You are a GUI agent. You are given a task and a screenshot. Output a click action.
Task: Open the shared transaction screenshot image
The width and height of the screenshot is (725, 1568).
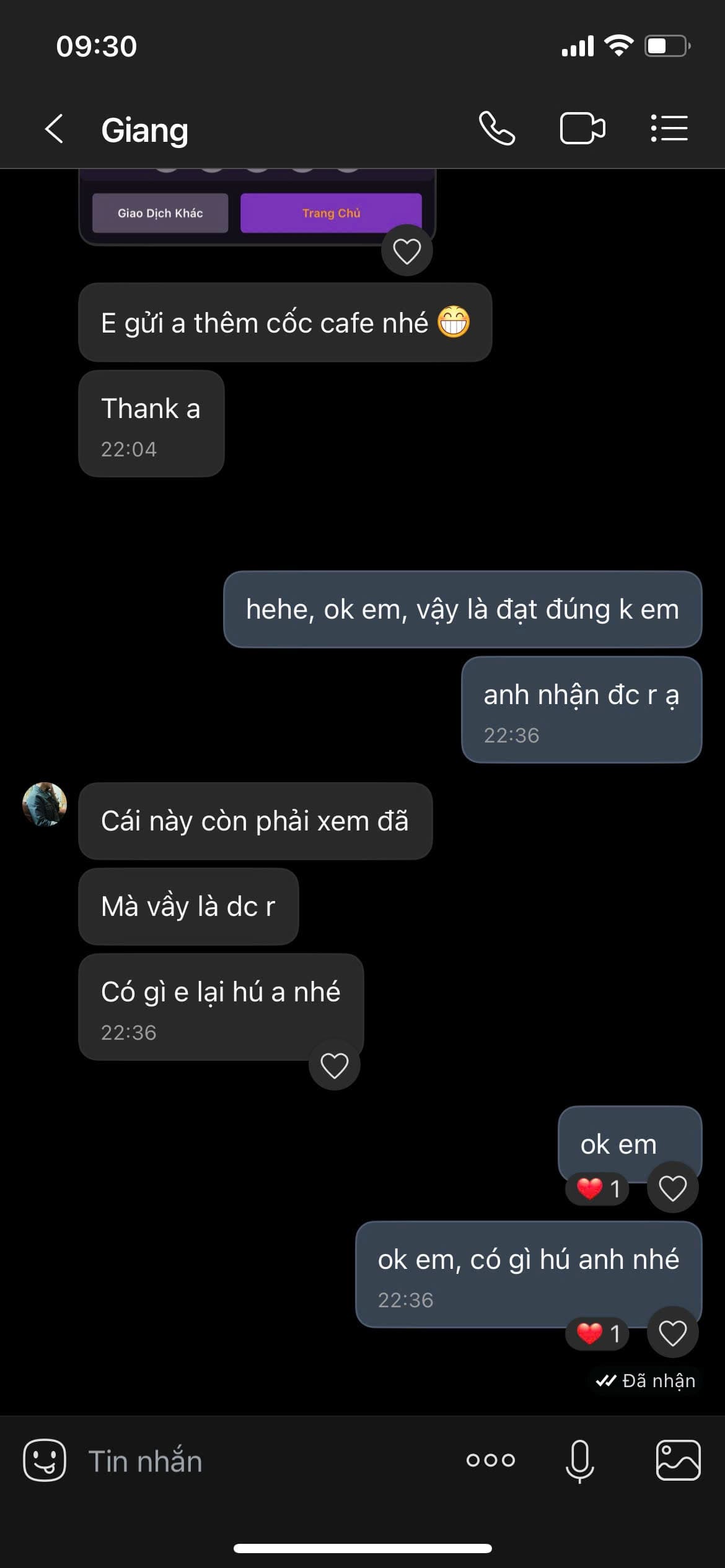[x=257, y=207]
